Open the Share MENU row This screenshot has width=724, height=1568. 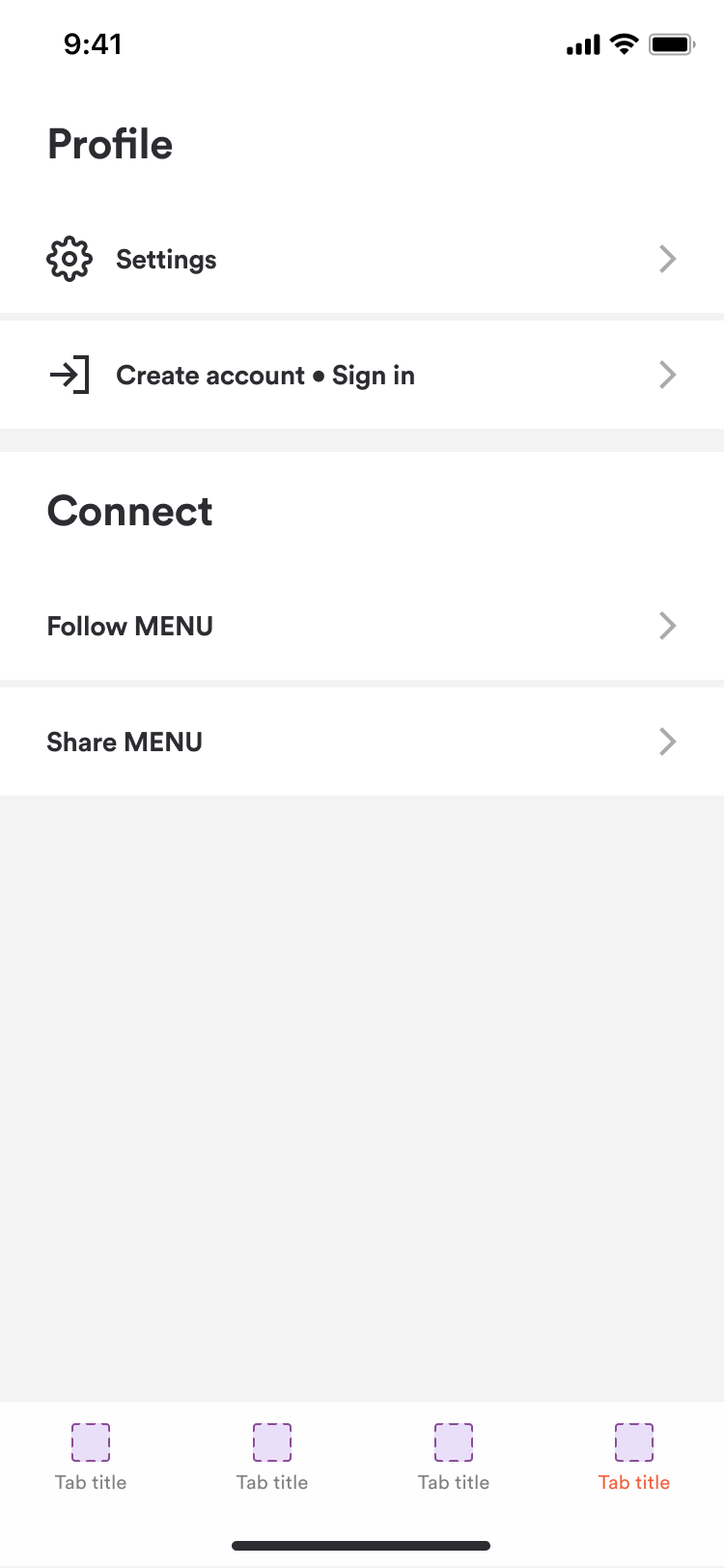(x=362, y=742)
